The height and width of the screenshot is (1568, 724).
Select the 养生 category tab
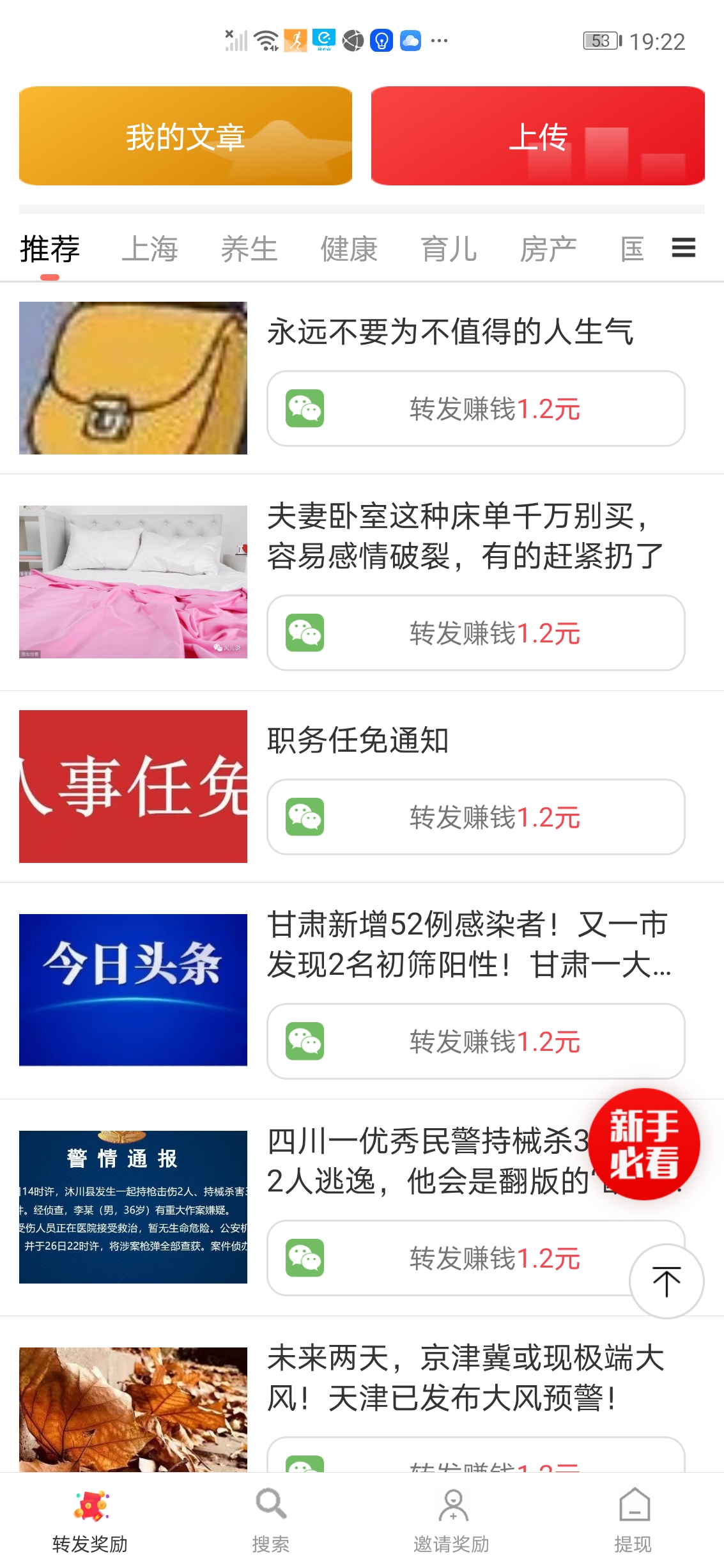(249, 249)
